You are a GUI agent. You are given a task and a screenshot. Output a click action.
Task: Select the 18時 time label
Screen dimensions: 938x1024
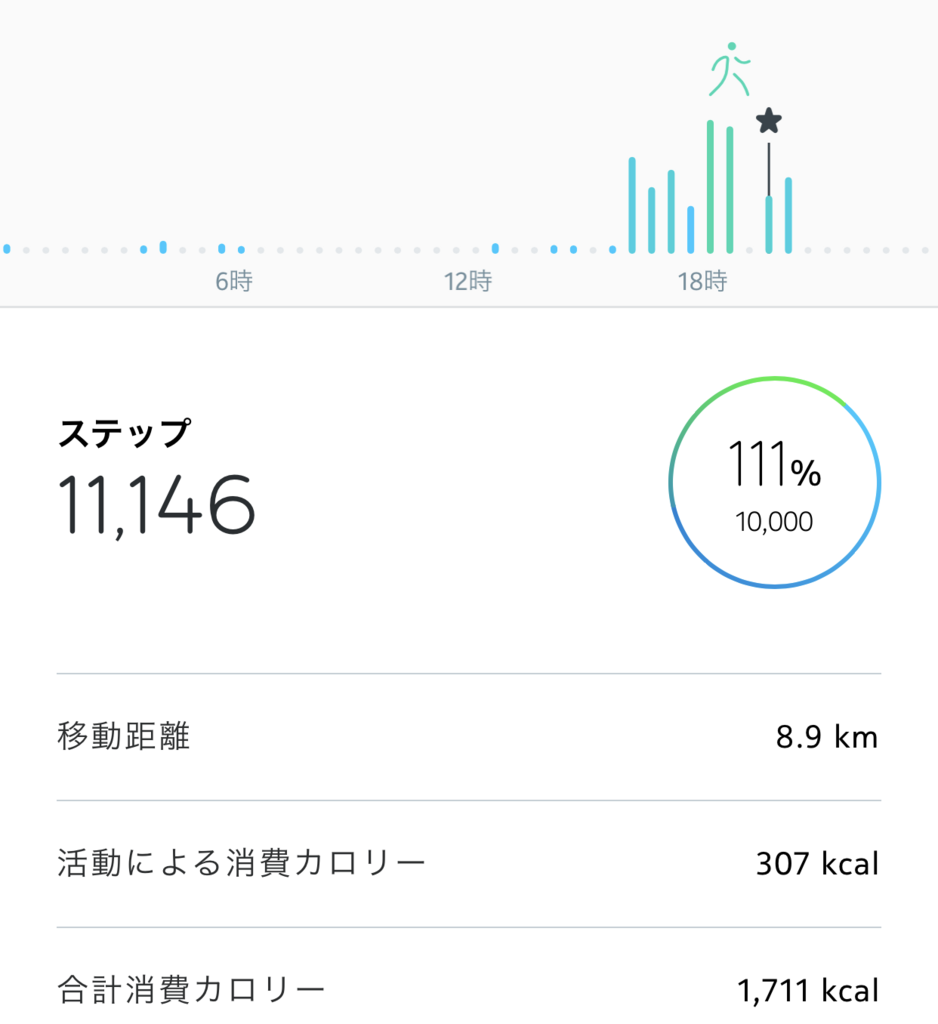coord(703,282)
